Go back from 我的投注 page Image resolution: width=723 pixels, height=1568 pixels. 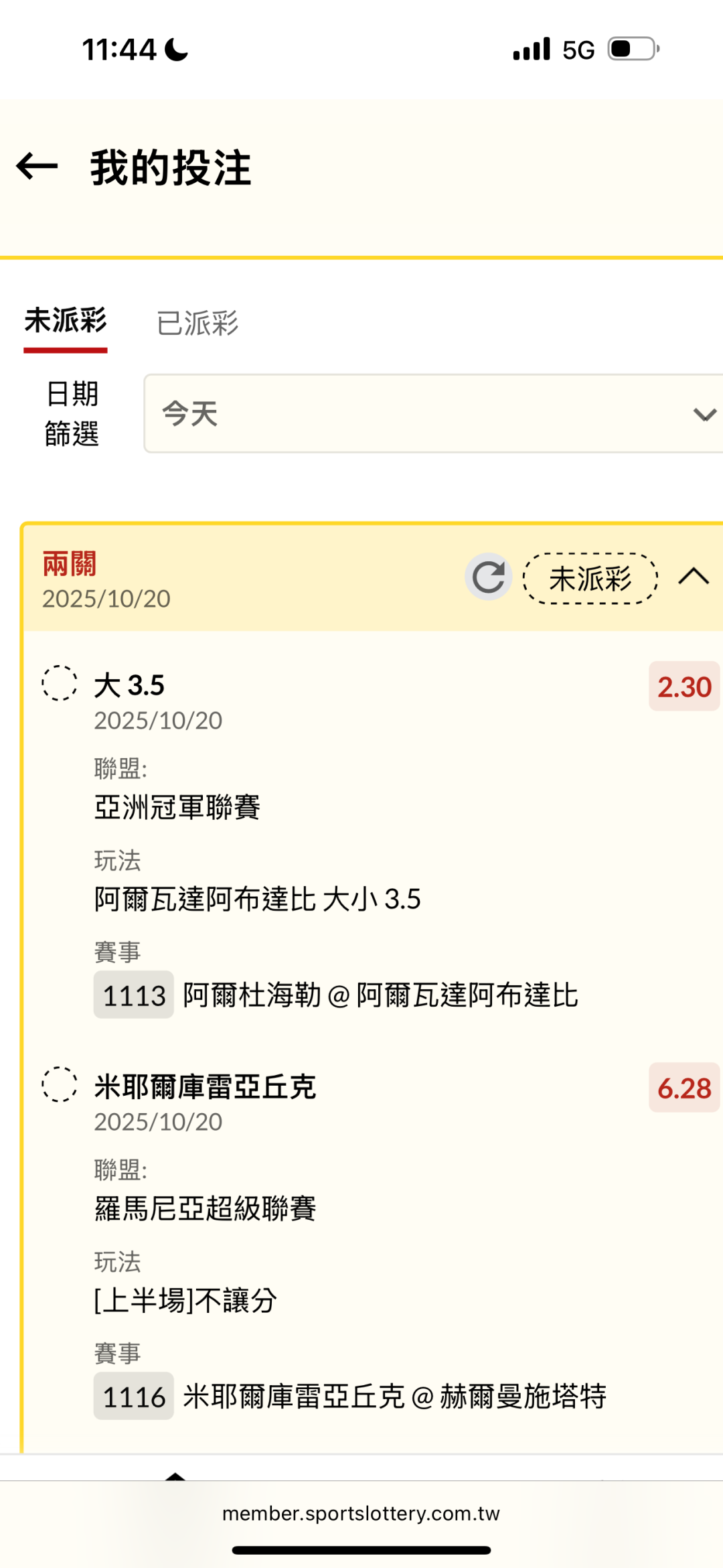pos(37,167)
